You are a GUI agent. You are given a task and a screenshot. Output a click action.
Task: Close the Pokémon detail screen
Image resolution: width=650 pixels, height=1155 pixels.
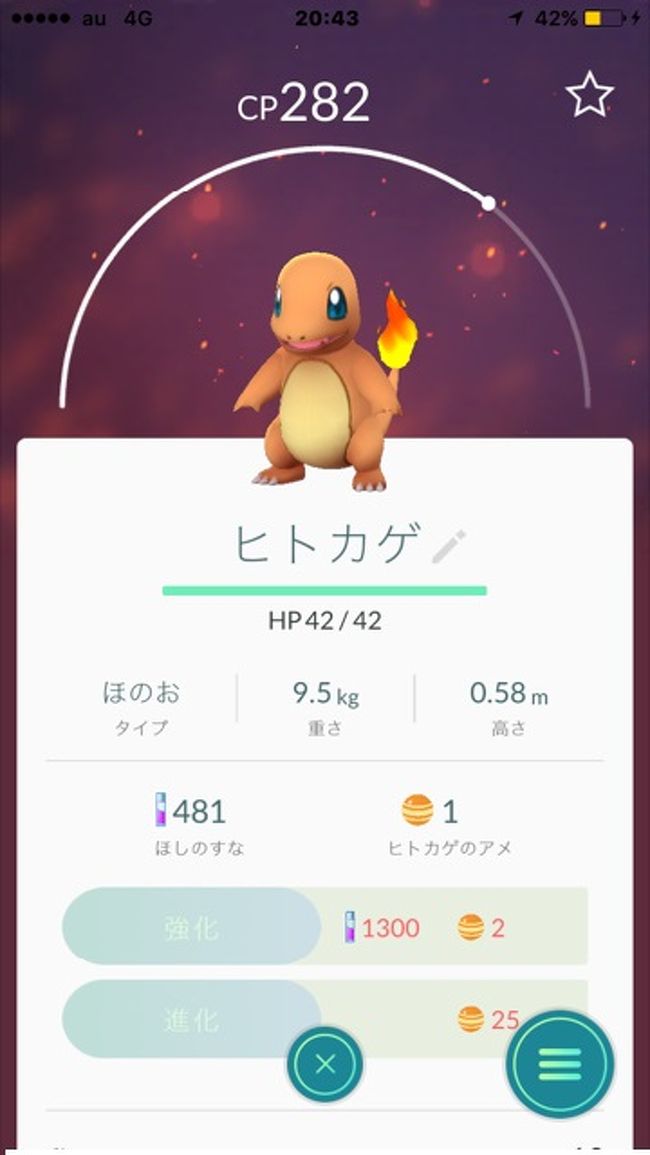tap(324, 1064)
